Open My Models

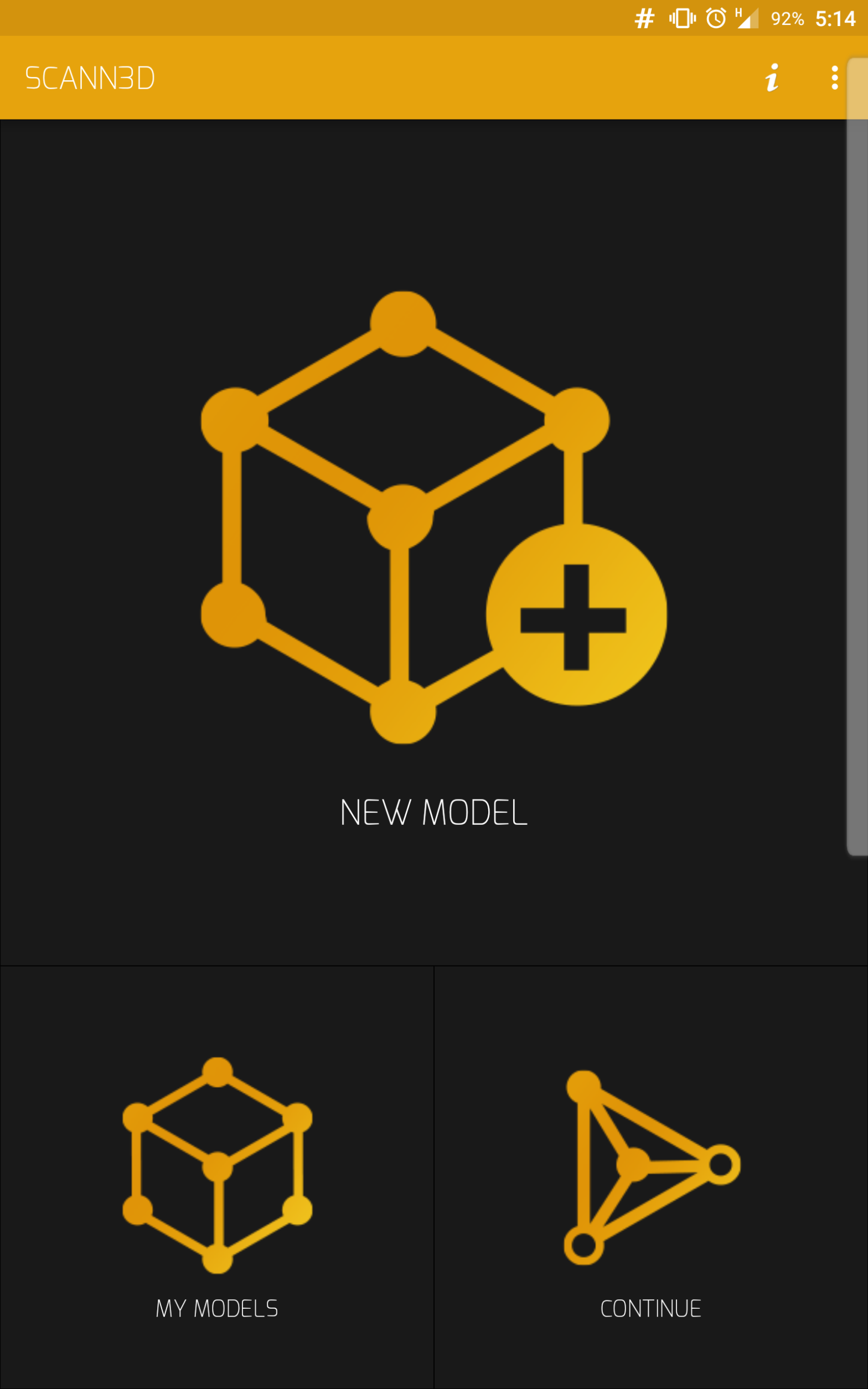(217, 1183)
